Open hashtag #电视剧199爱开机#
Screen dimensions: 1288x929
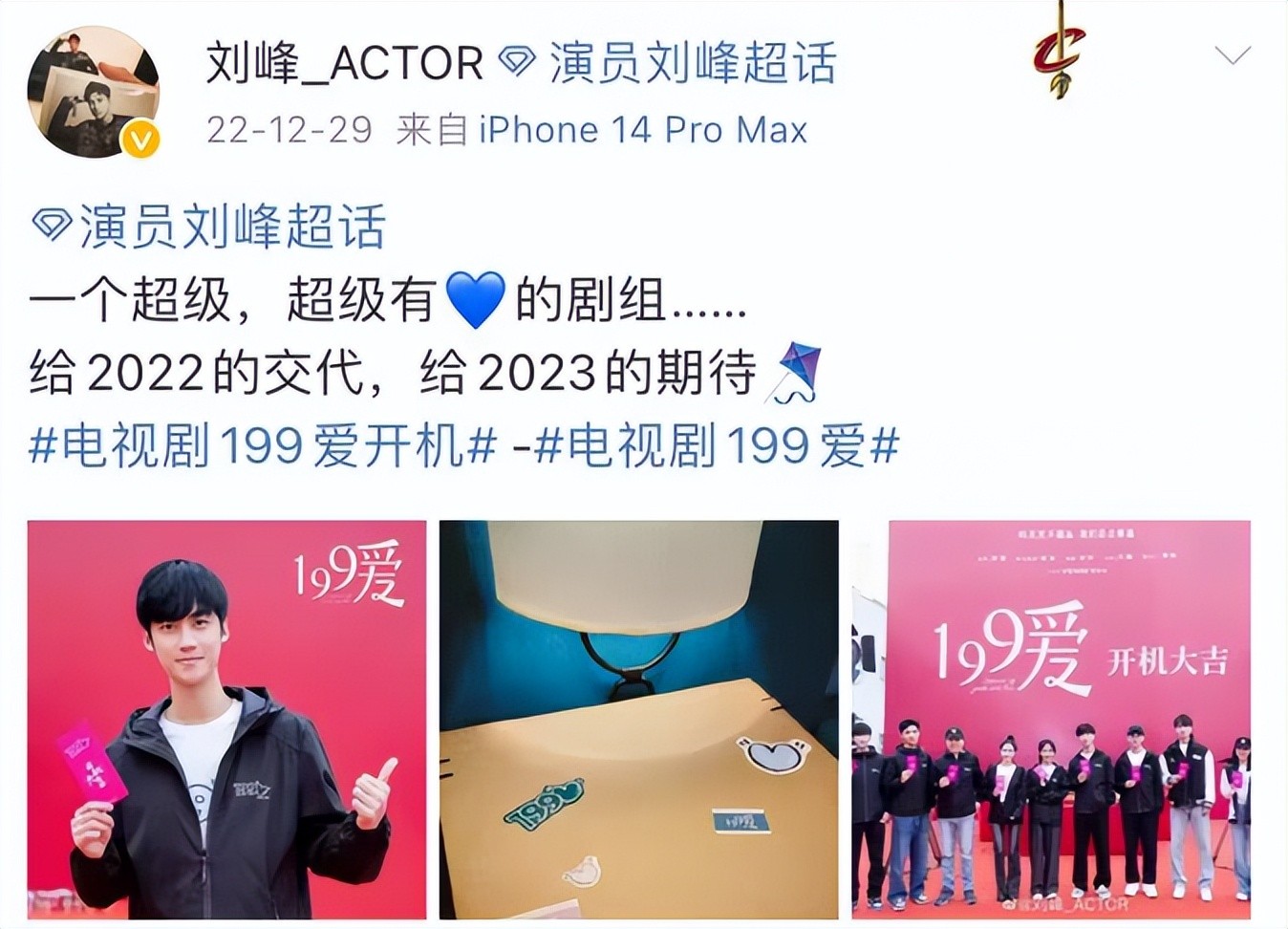point(264,446)
